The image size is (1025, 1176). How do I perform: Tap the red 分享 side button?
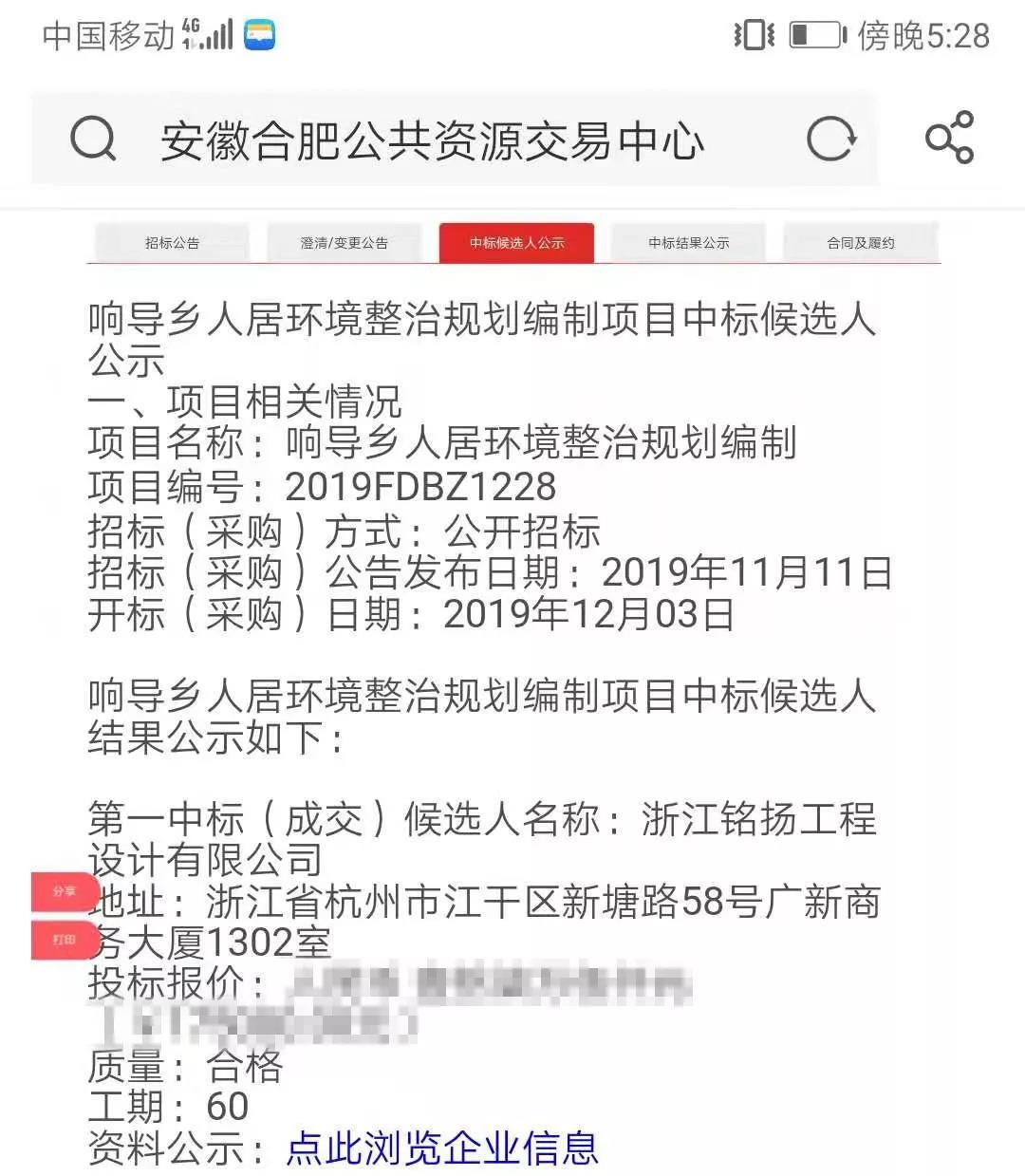[65, 891]
